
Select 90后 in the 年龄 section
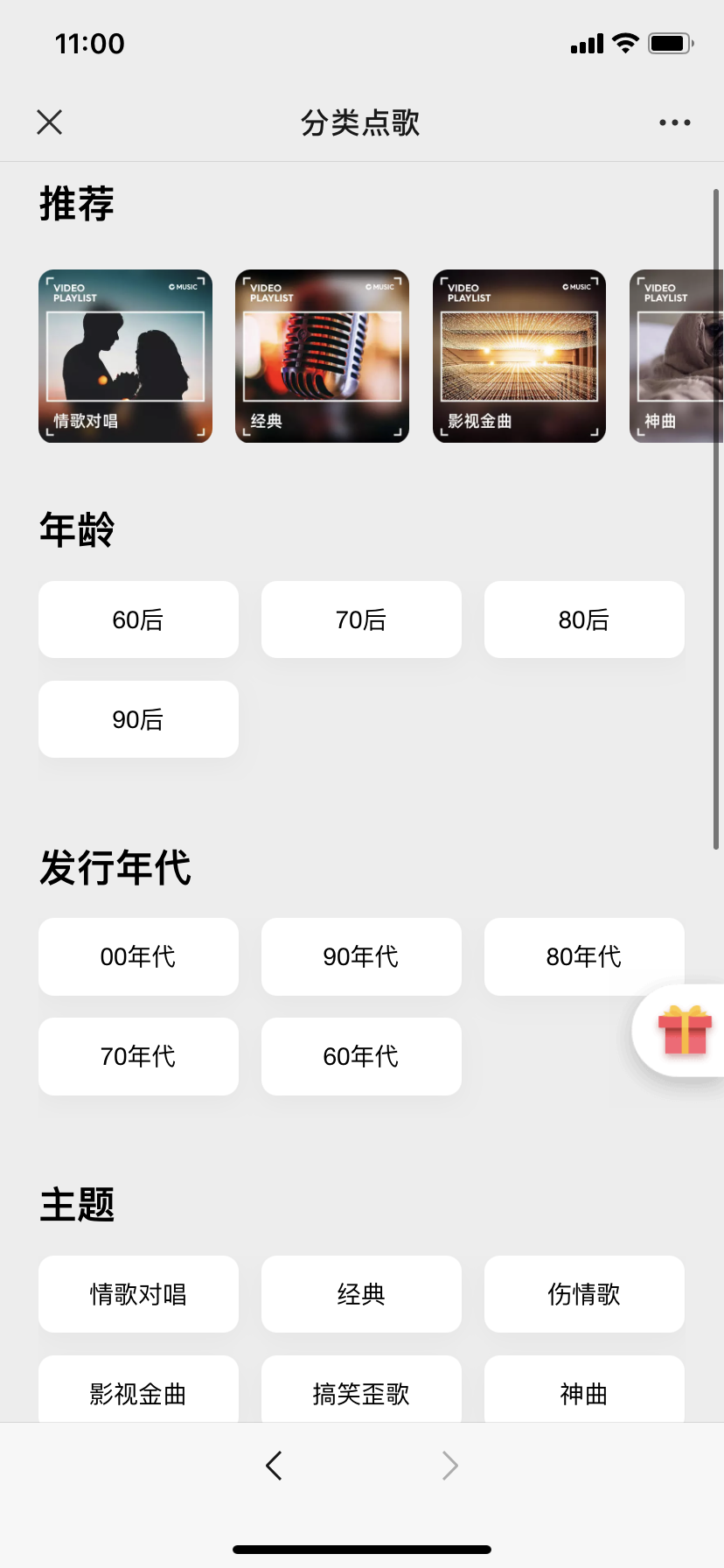tap(137, 718)
